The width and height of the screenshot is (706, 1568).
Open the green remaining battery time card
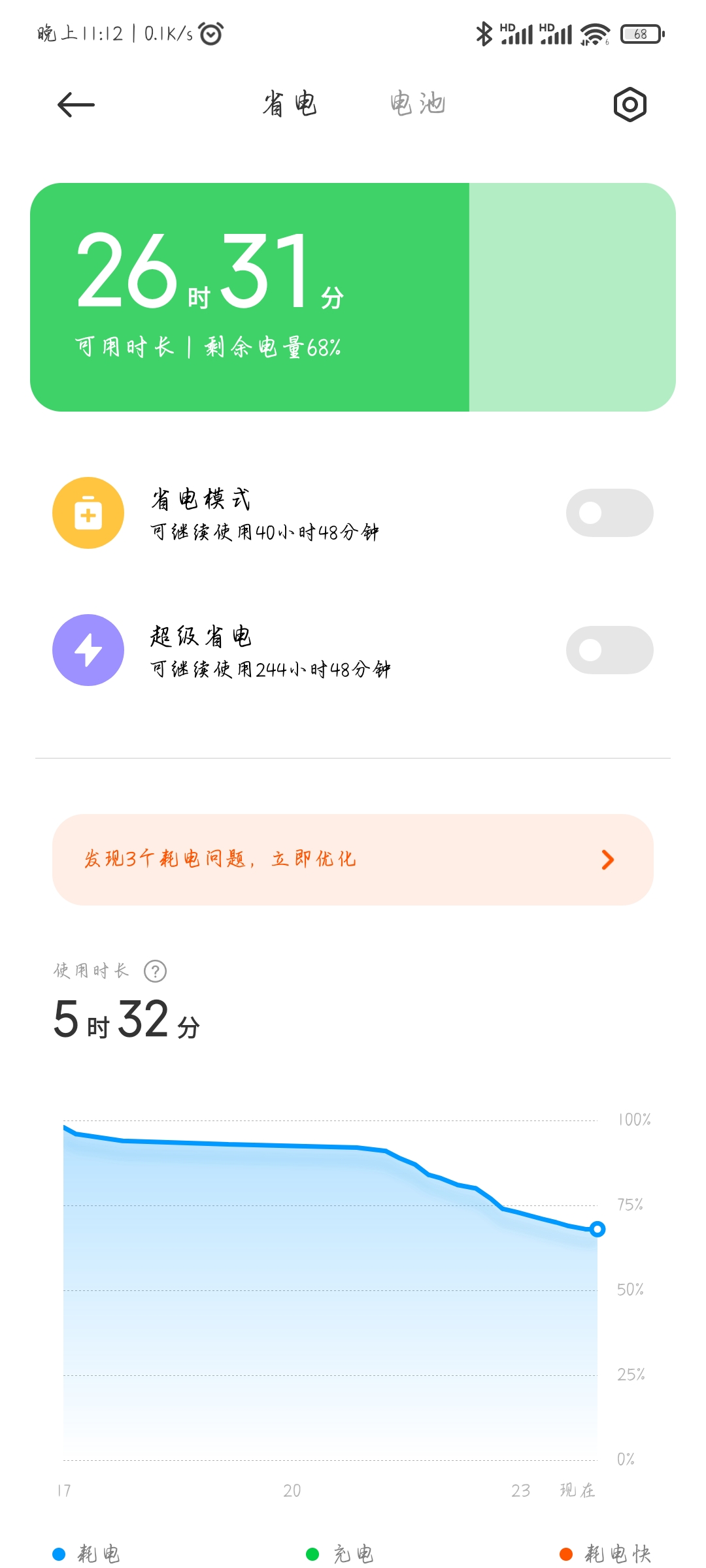353,297
